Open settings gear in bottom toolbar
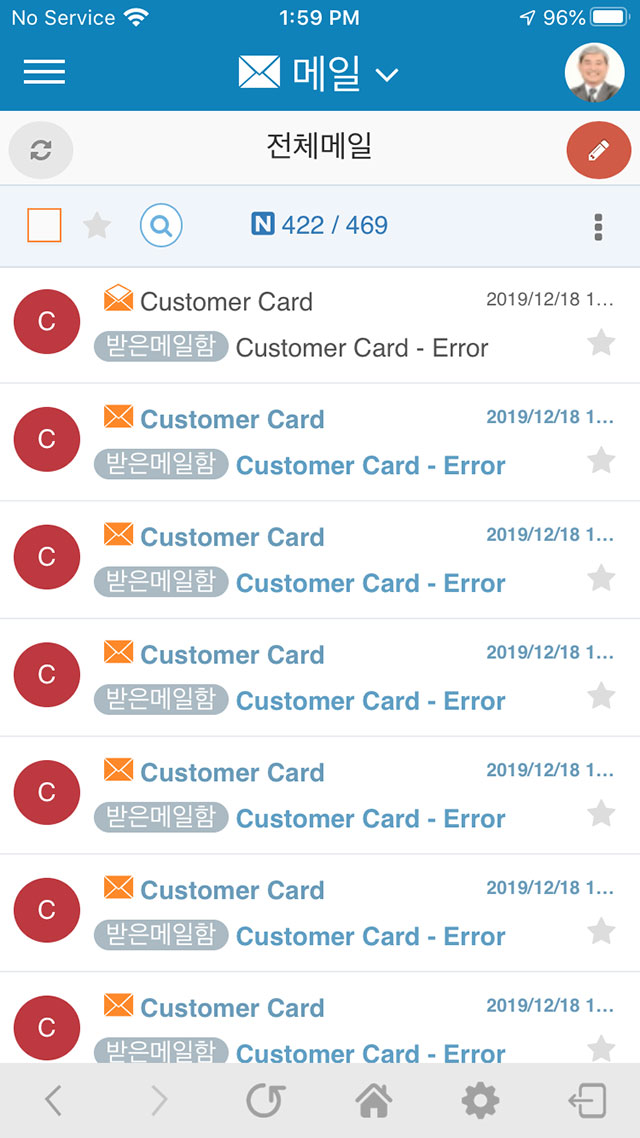 [x=480, y=1101]
